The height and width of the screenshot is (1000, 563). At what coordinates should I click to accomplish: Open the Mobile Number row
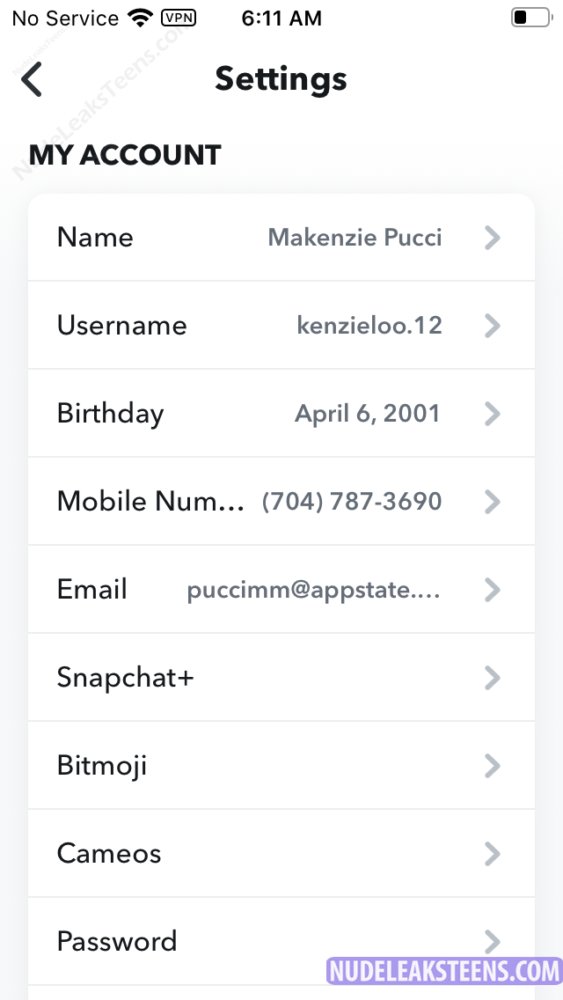(281, 501)
